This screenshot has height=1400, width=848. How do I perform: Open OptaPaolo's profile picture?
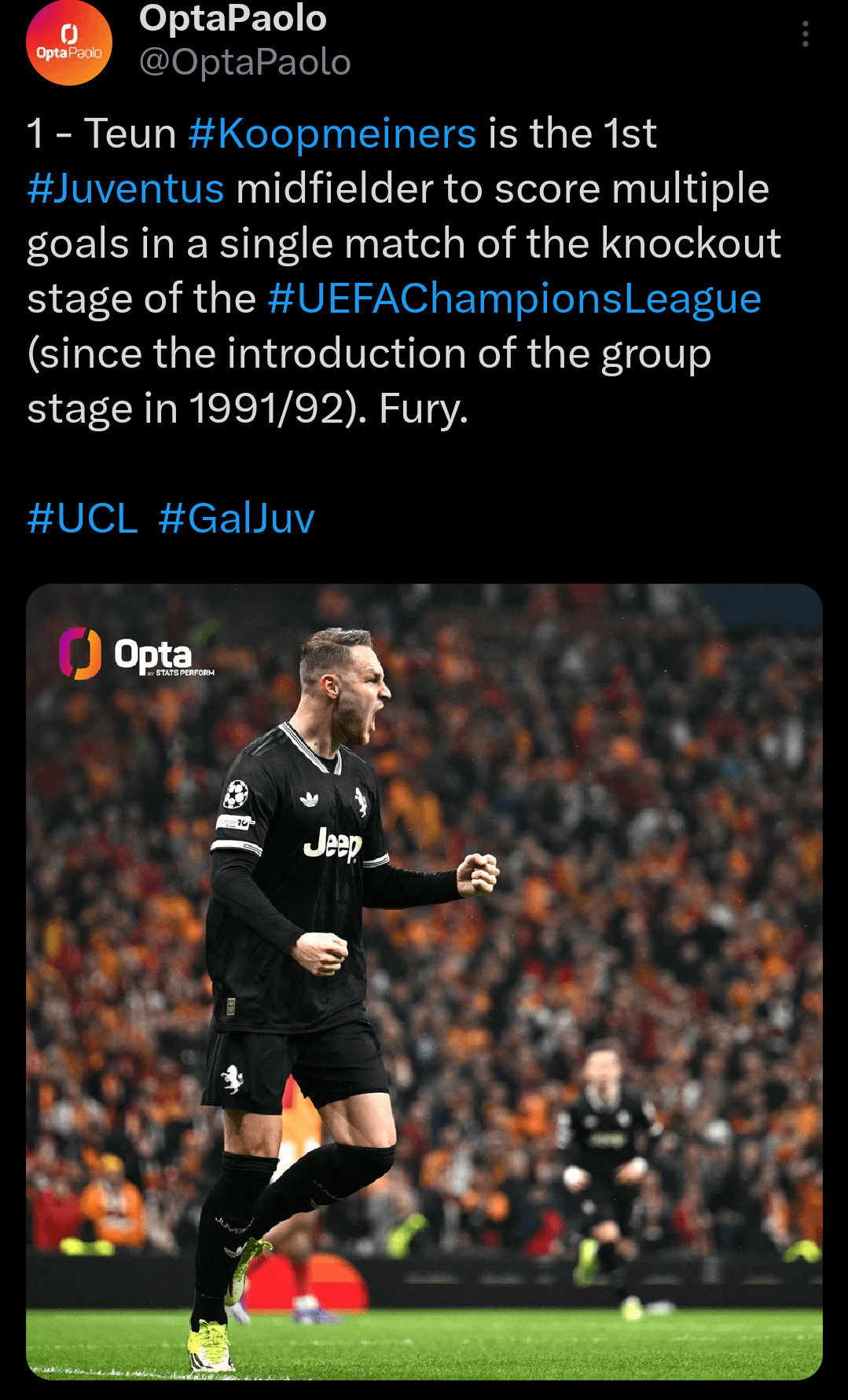[69, 43]
